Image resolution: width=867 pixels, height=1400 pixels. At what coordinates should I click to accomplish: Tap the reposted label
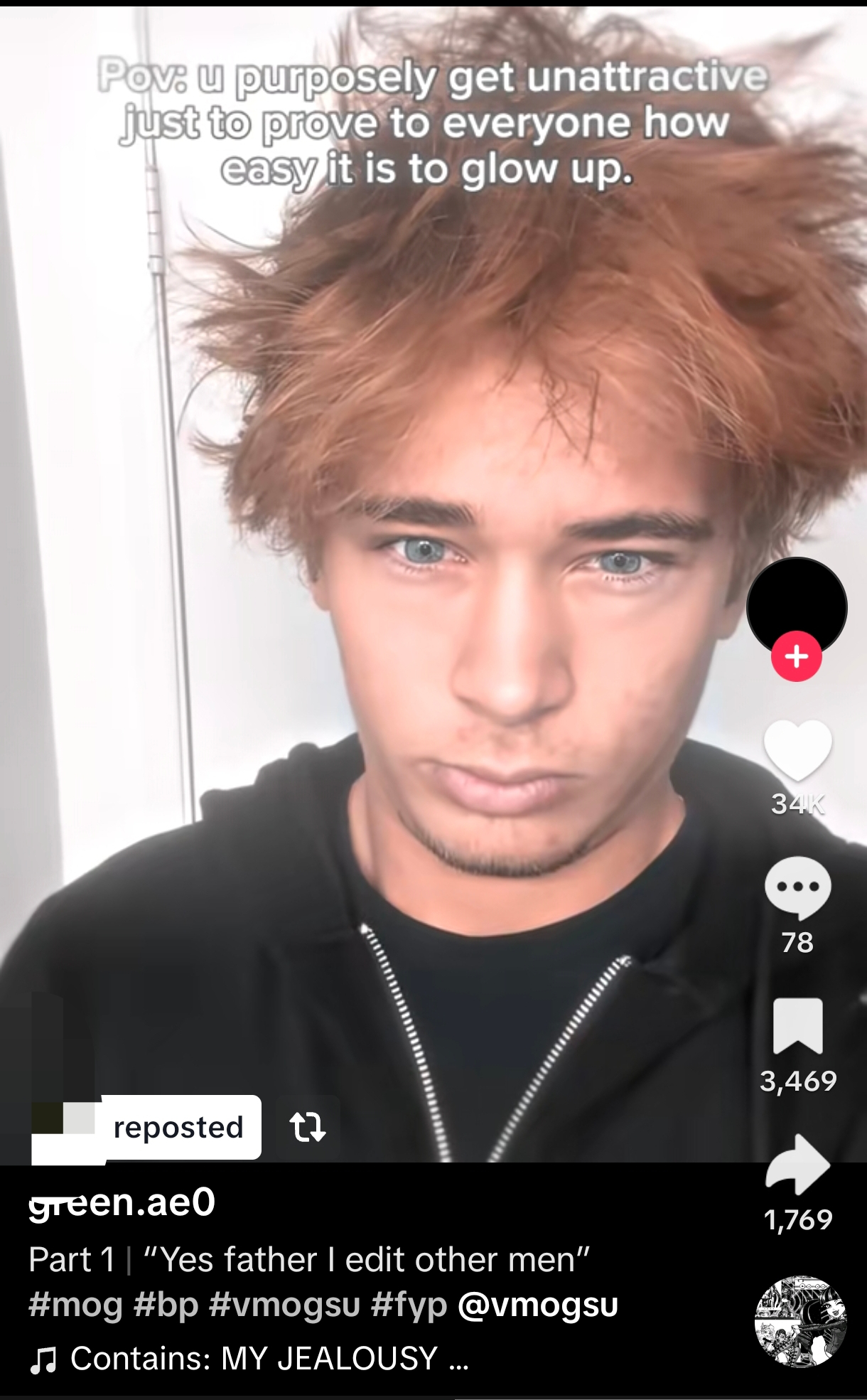tap(178, 1127)
